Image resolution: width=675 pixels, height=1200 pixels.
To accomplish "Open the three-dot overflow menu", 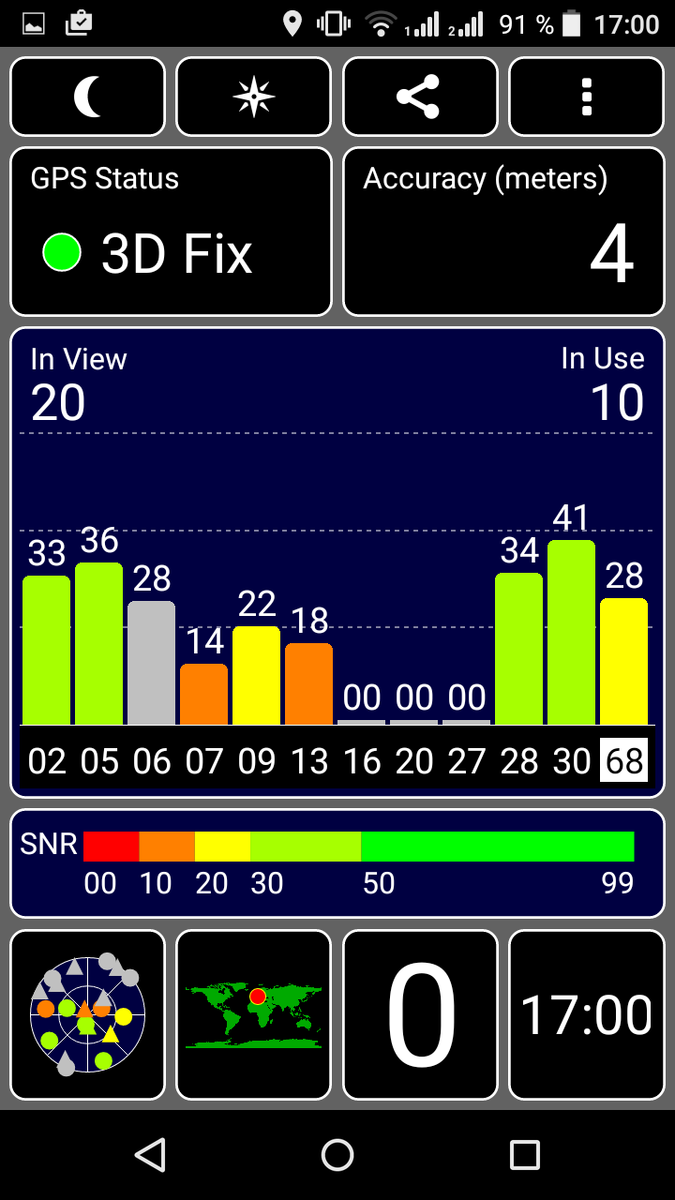I will point(586,97).
